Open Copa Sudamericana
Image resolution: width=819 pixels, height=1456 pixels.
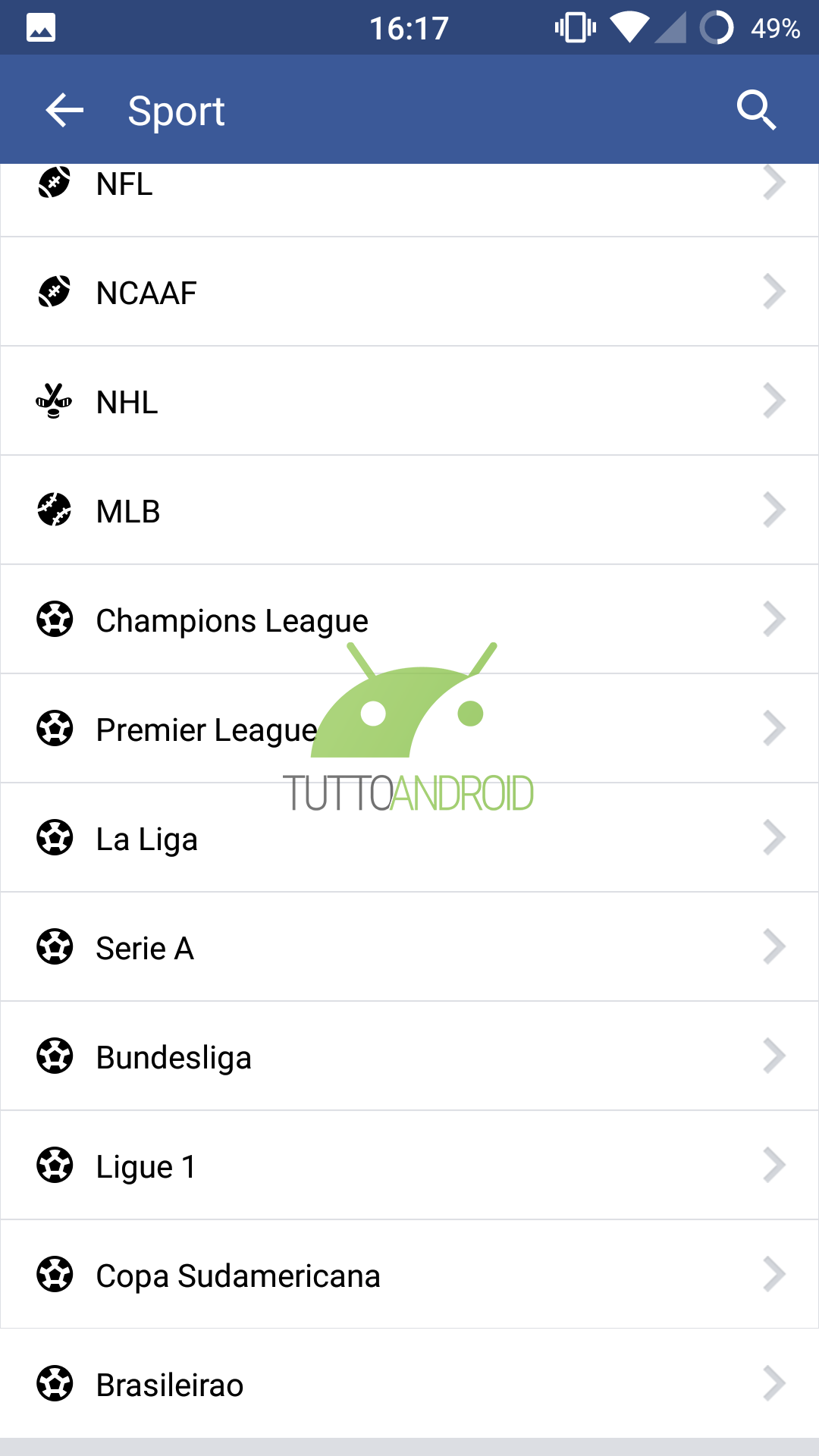(409, 1275)
